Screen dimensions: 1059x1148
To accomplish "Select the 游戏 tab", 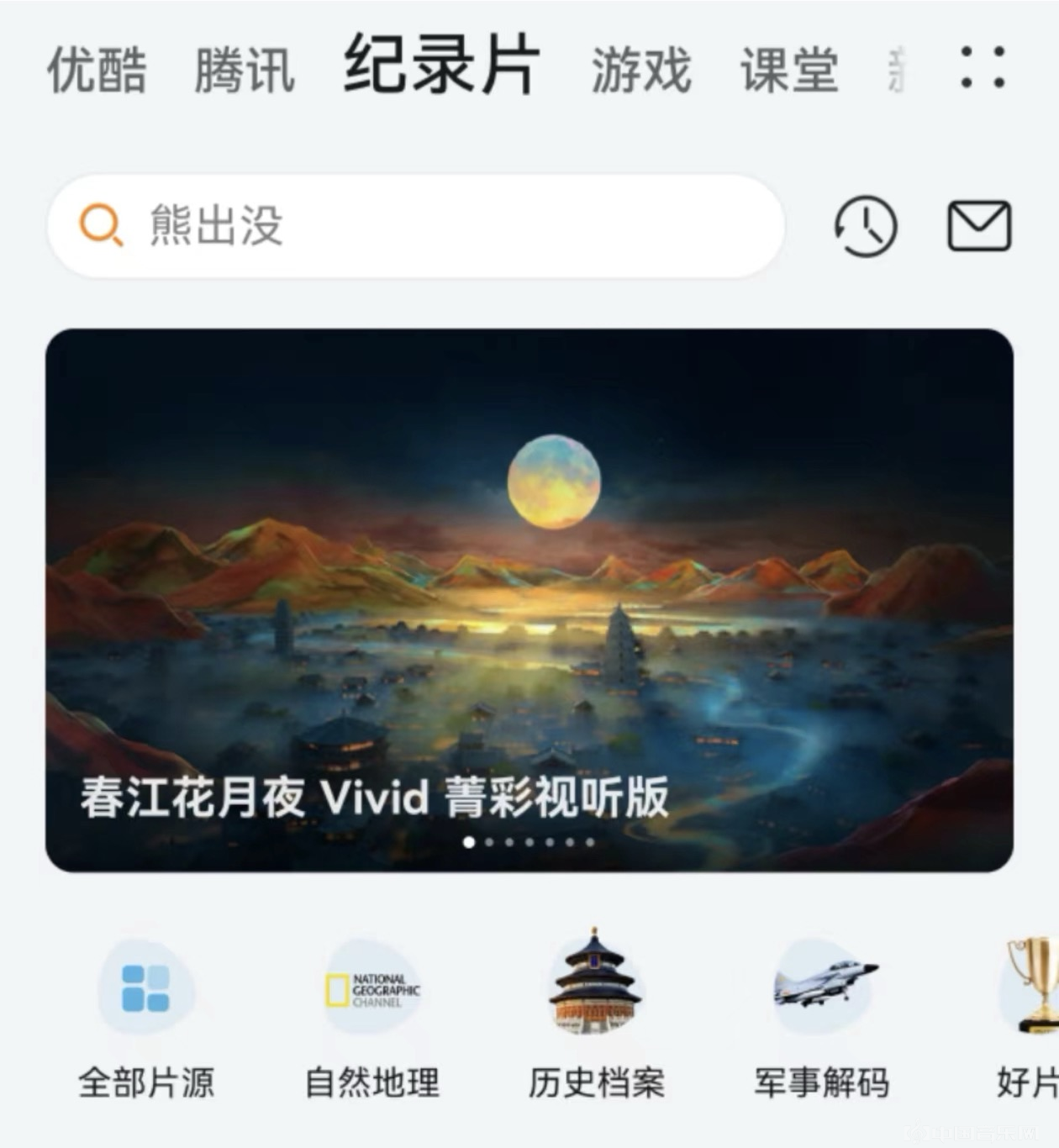I will point(641,69).
